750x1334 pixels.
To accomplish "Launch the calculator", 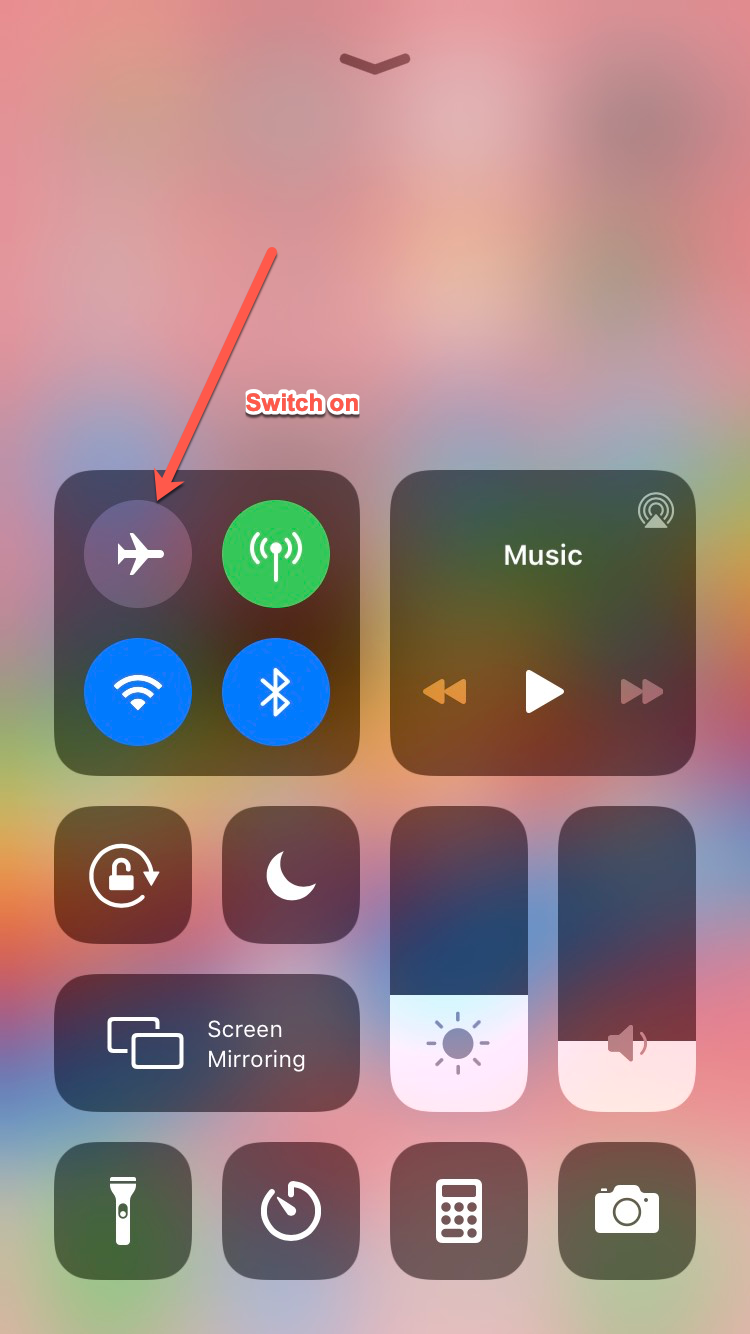I will click(x=459, y=1211).
